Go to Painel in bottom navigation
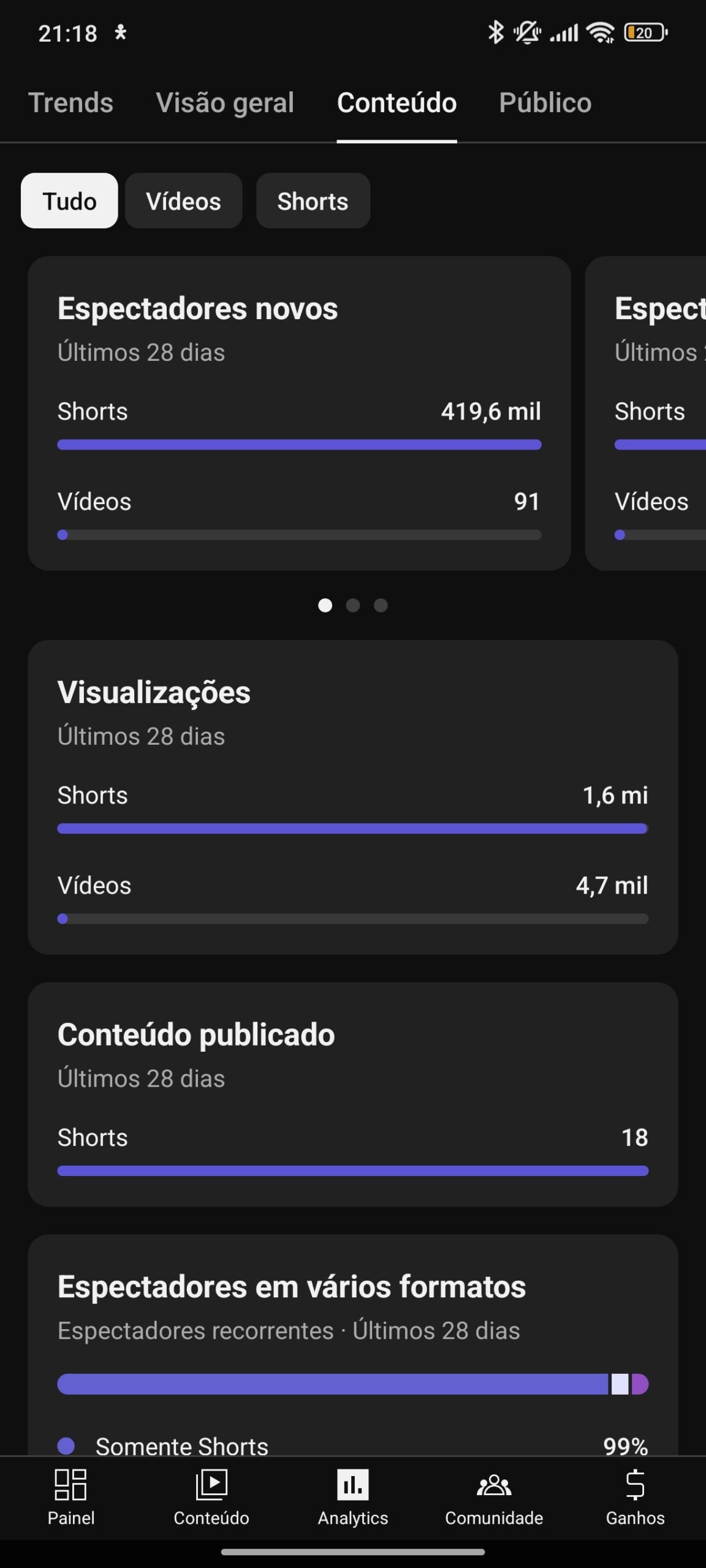Image resolution: width=706 pixels, height=1568 pixels. 71,1498
